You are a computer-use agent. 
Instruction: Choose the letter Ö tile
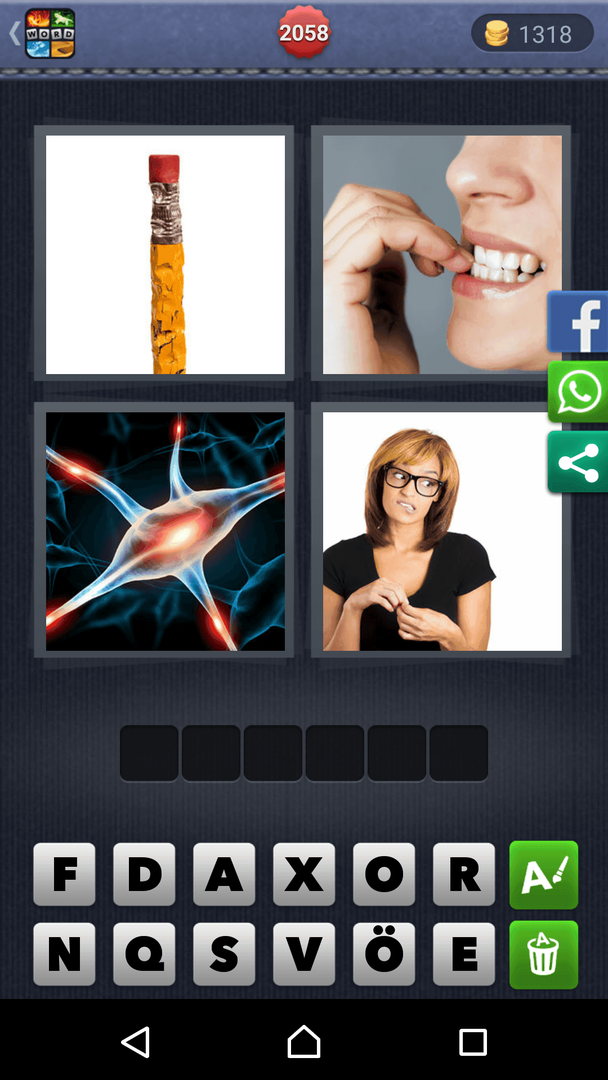coord(384,954)
